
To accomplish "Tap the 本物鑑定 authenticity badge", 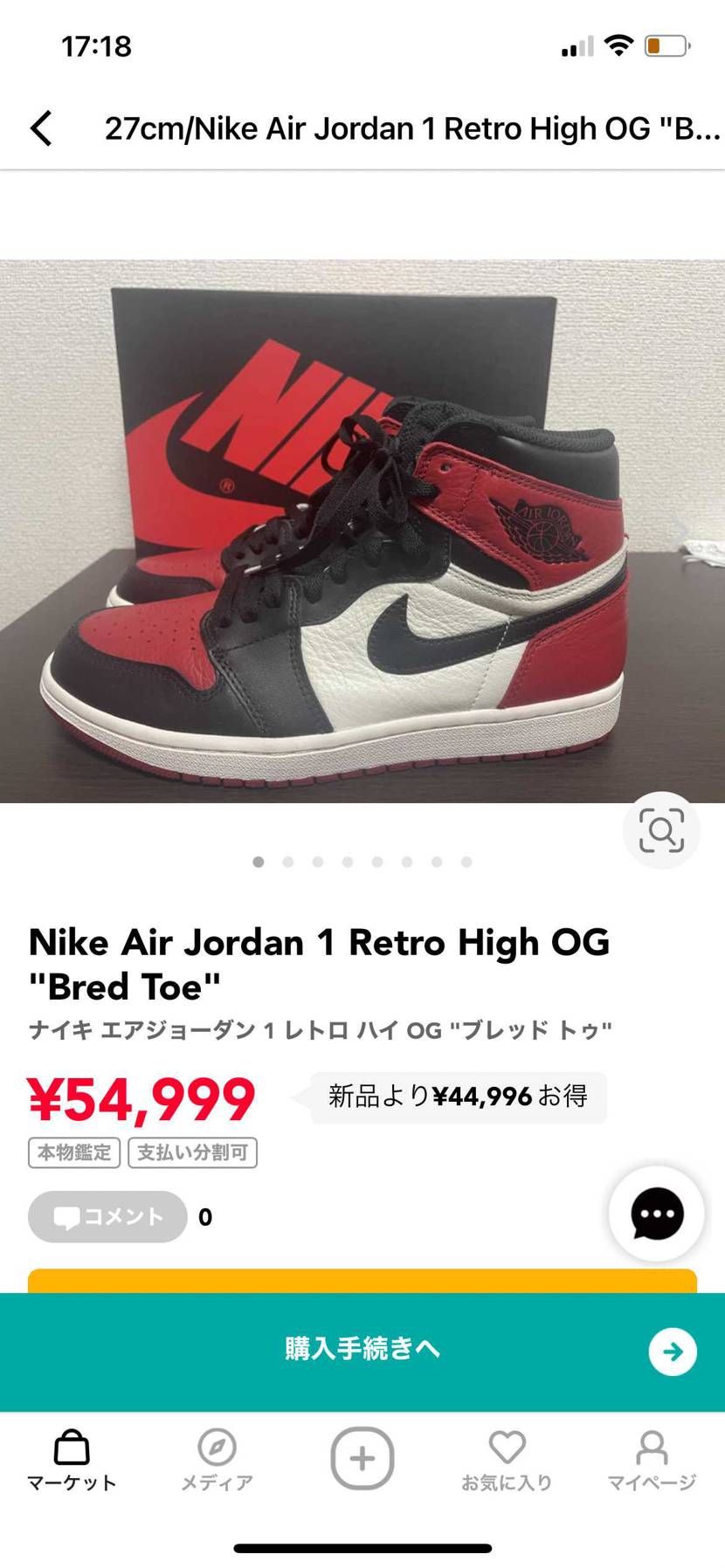I will (x=73, y=1152).
